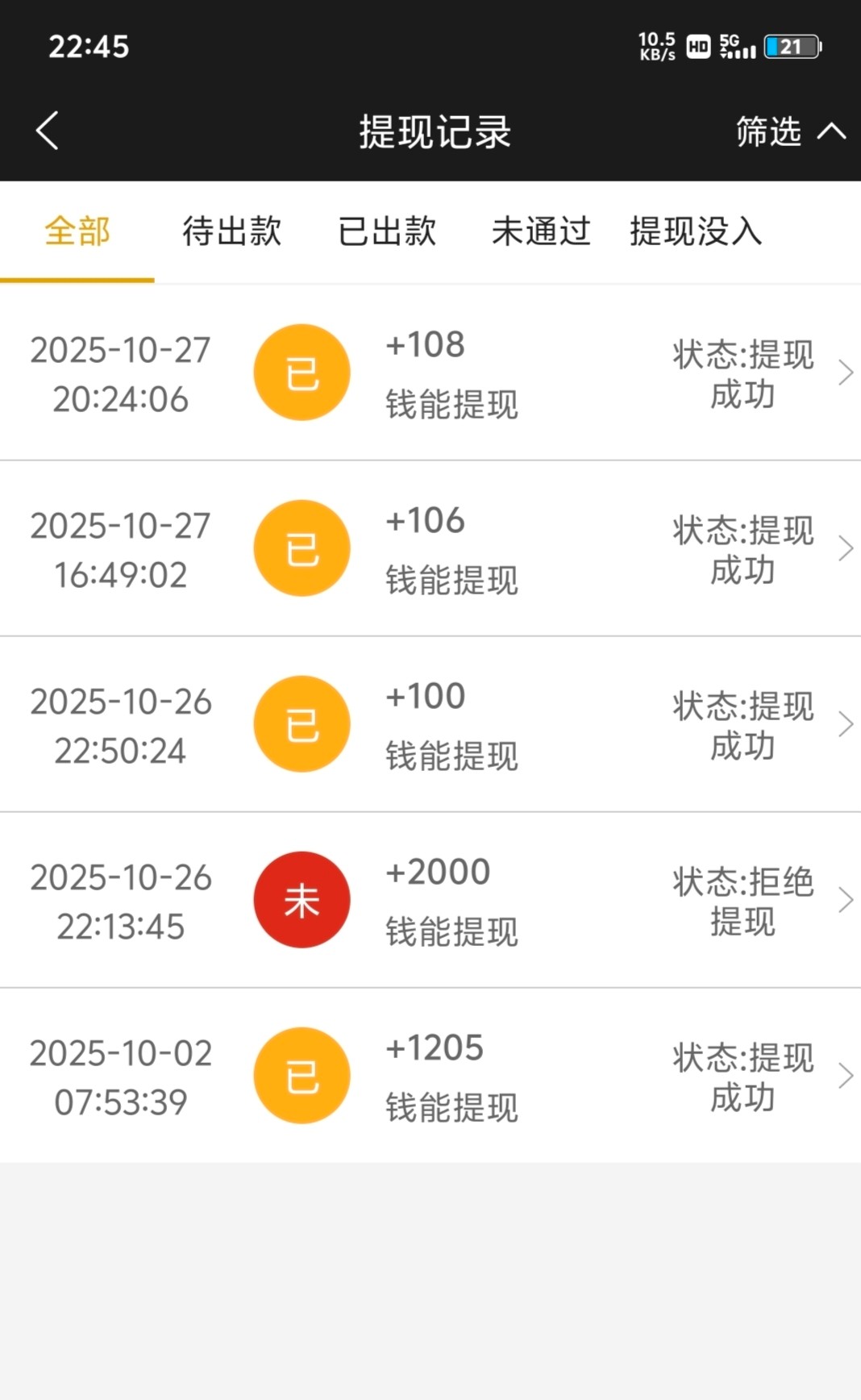Open the 筛选 filter dropdown
Screen dimensions: 861x1400
788,131
